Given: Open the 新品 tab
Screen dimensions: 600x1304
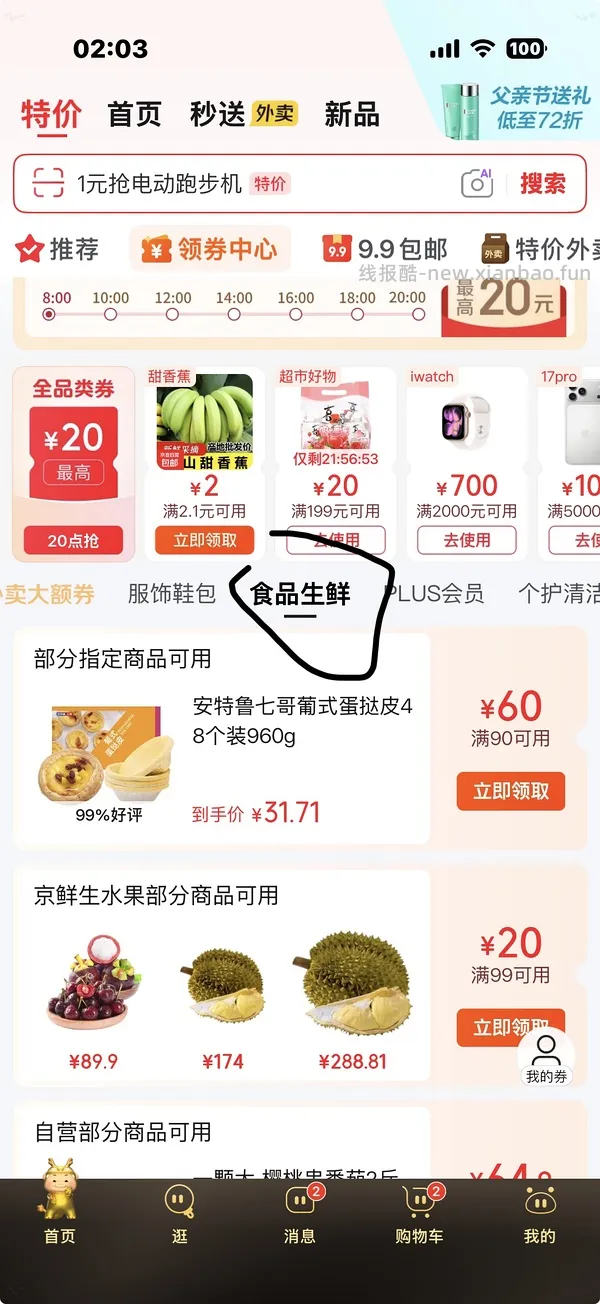Looking at the screenshot, I should [x=352, y=114].
